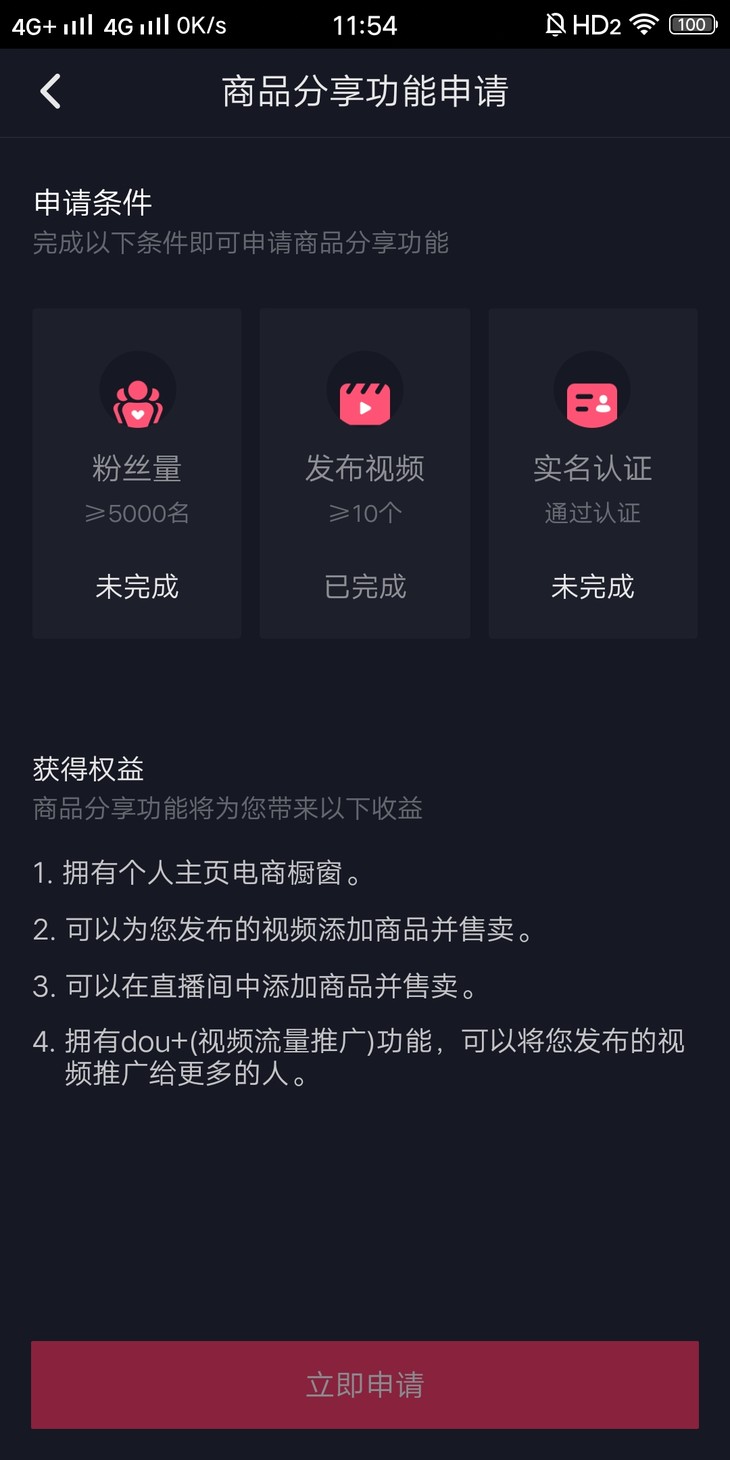Select the 发布视频 condition card
Image resolution: width=730 pixels, height=1460 pixels.
(365, 473)
